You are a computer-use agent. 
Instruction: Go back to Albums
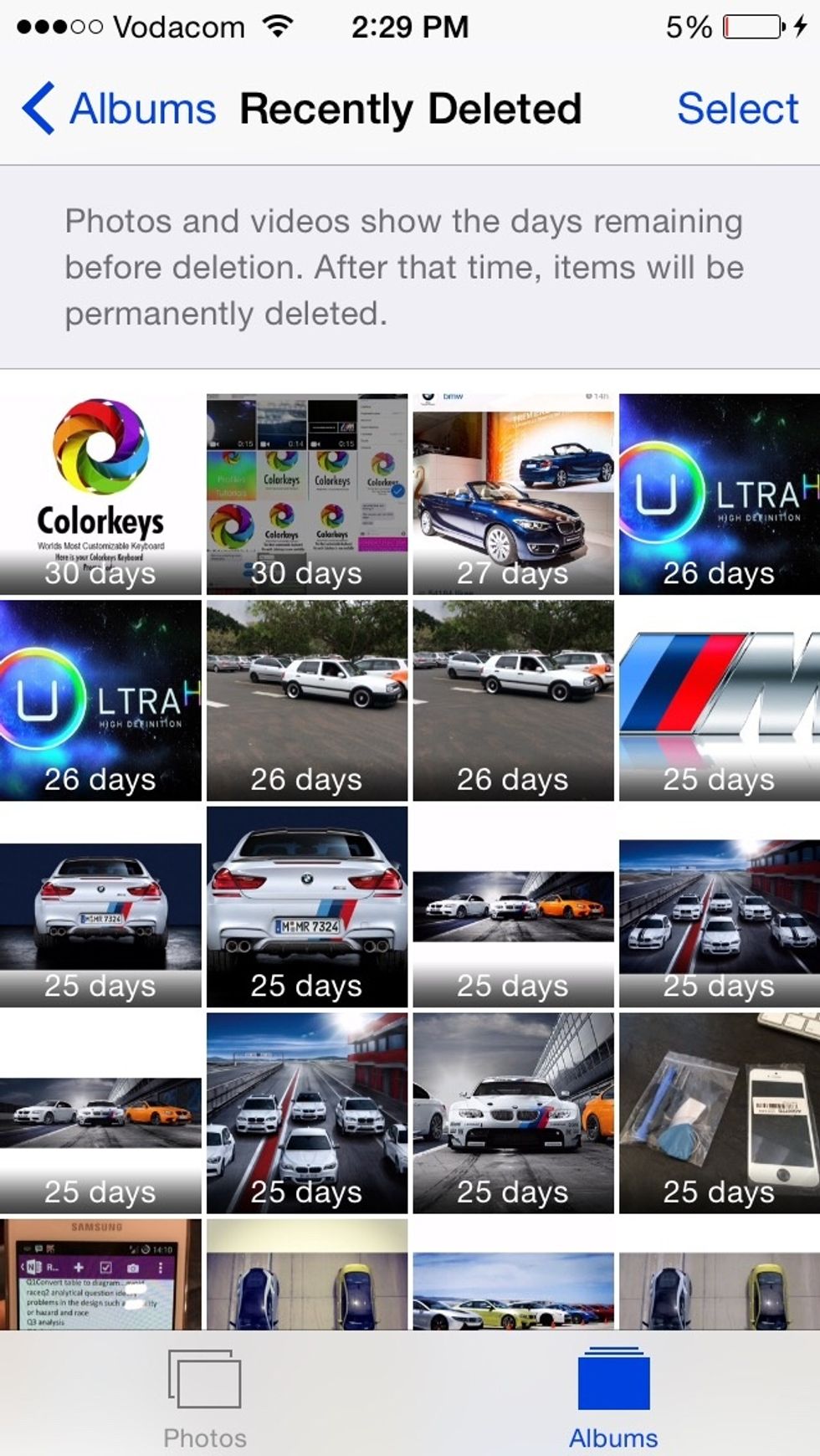pyautogui.click(x=119, y=109)
